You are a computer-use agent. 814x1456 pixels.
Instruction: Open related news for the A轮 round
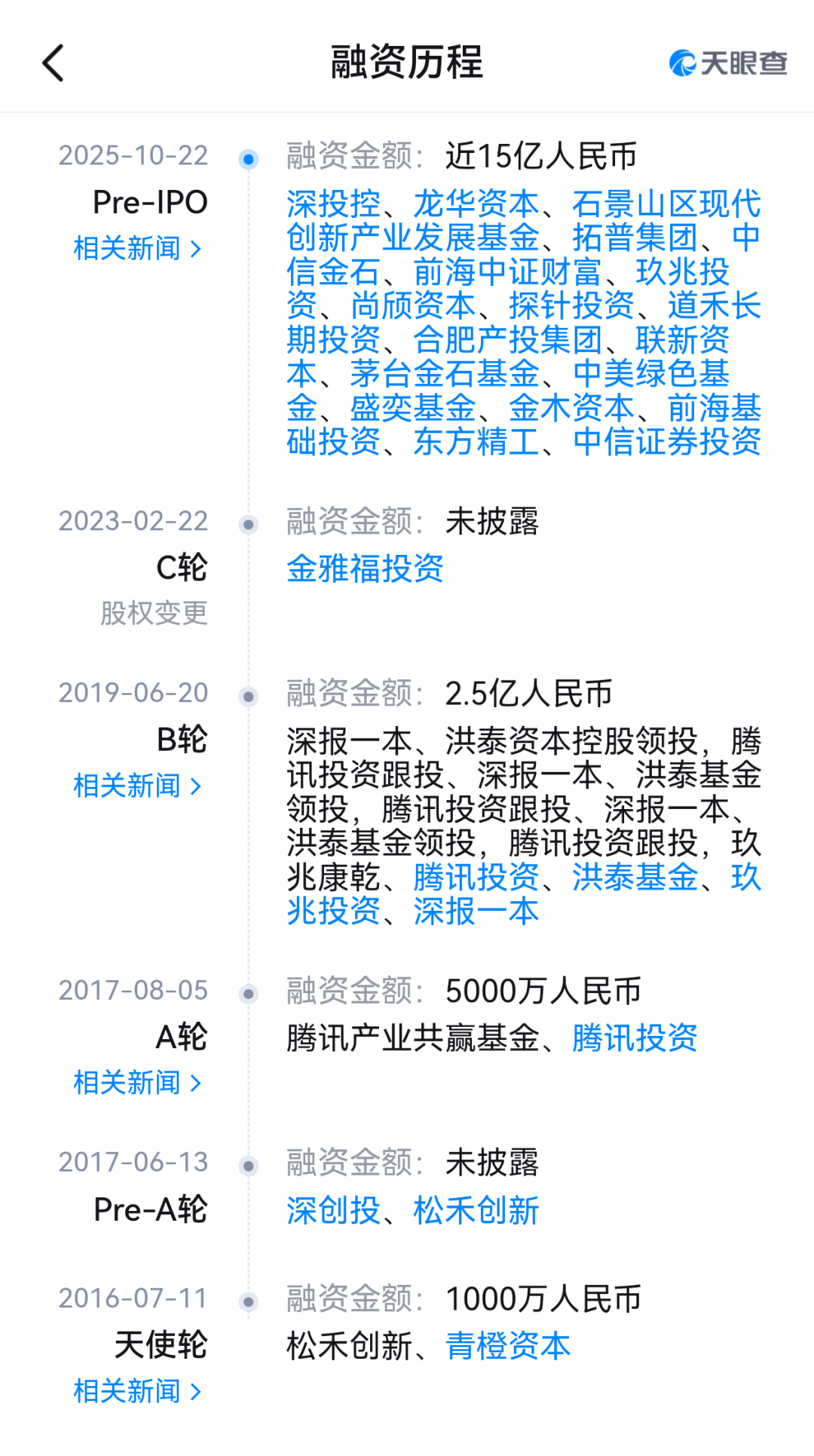138,1084
